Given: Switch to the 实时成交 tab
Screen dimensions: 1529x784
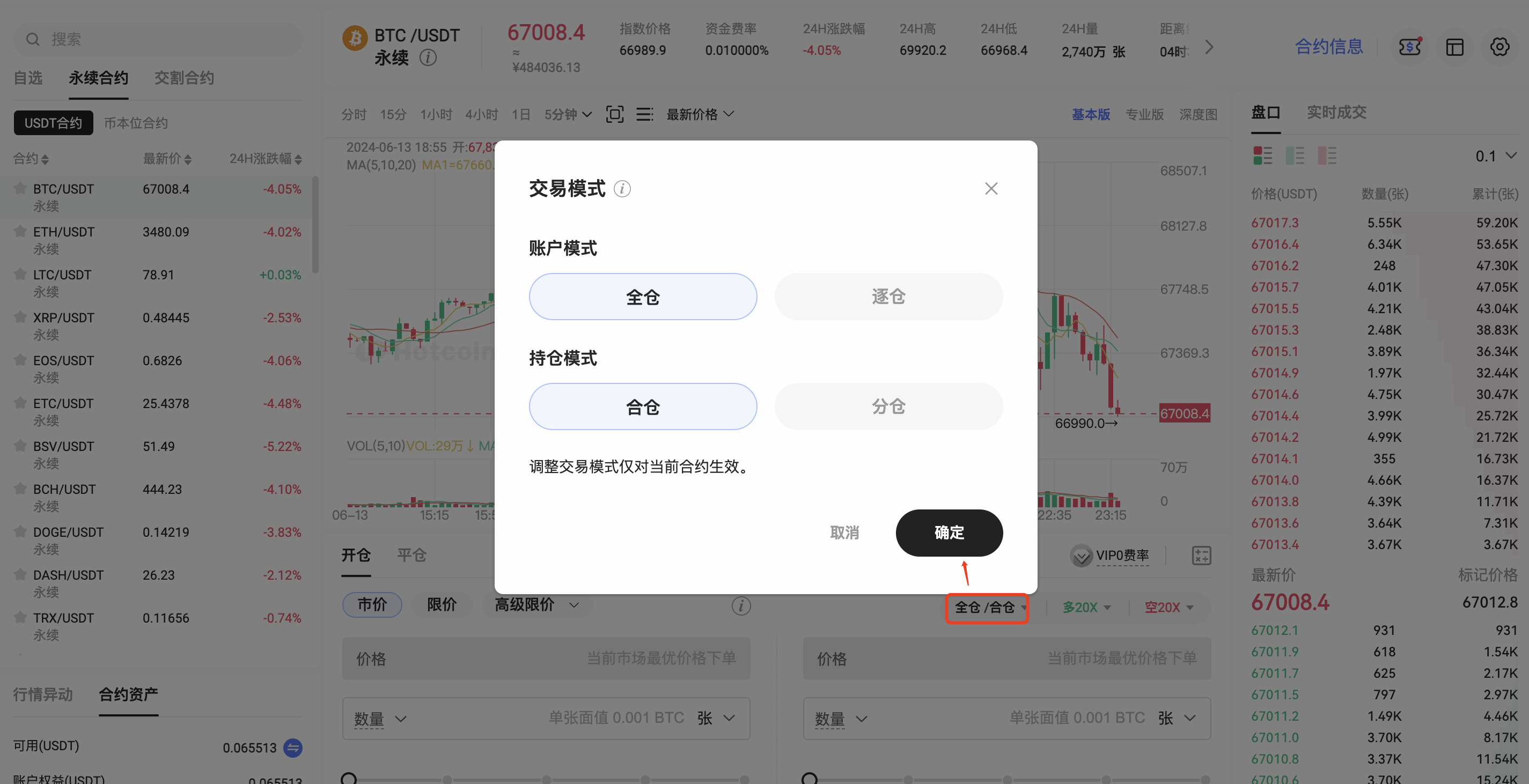Looking at the screenshot, I should coord(1336,112).
